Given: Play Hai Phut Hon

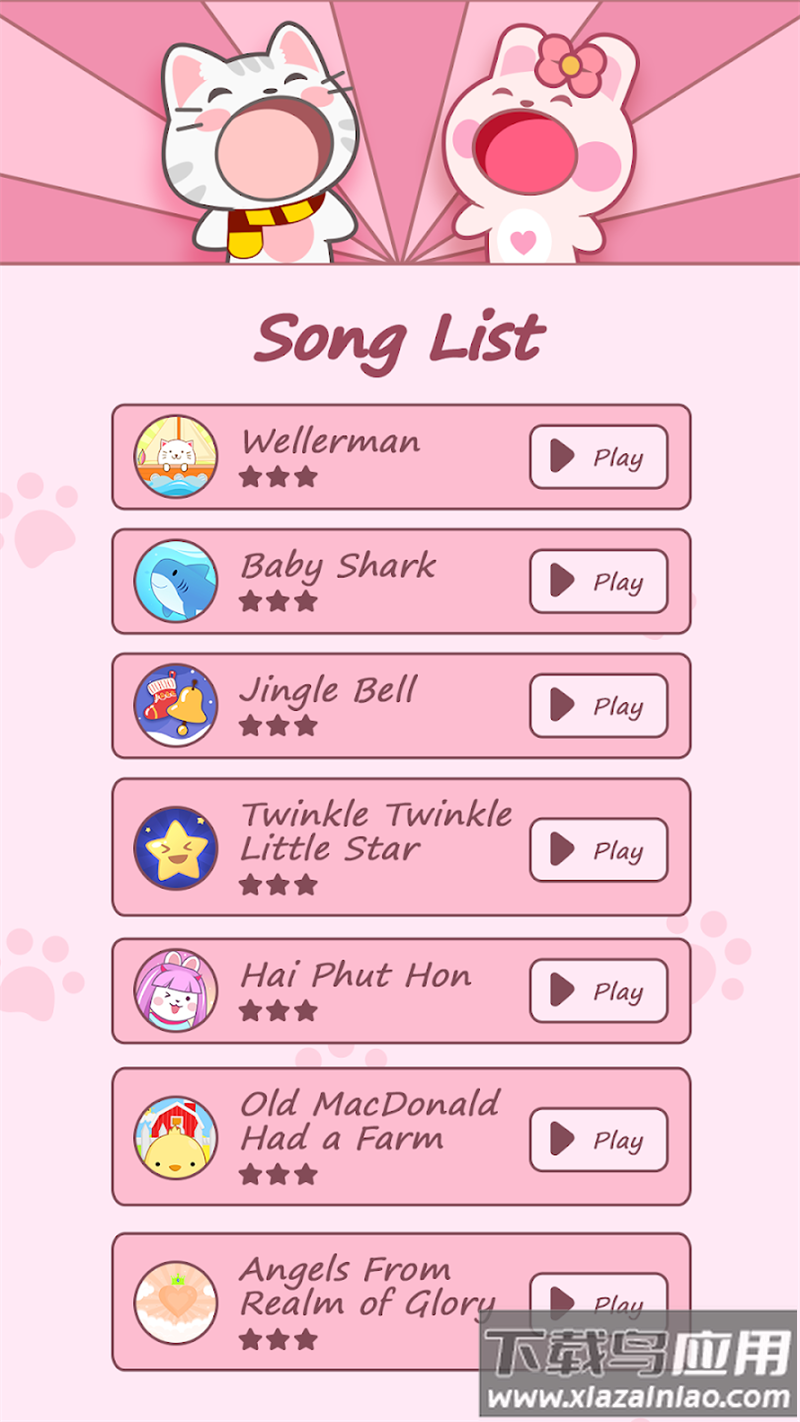Looking at the screenshot, I should coord(598,991).
